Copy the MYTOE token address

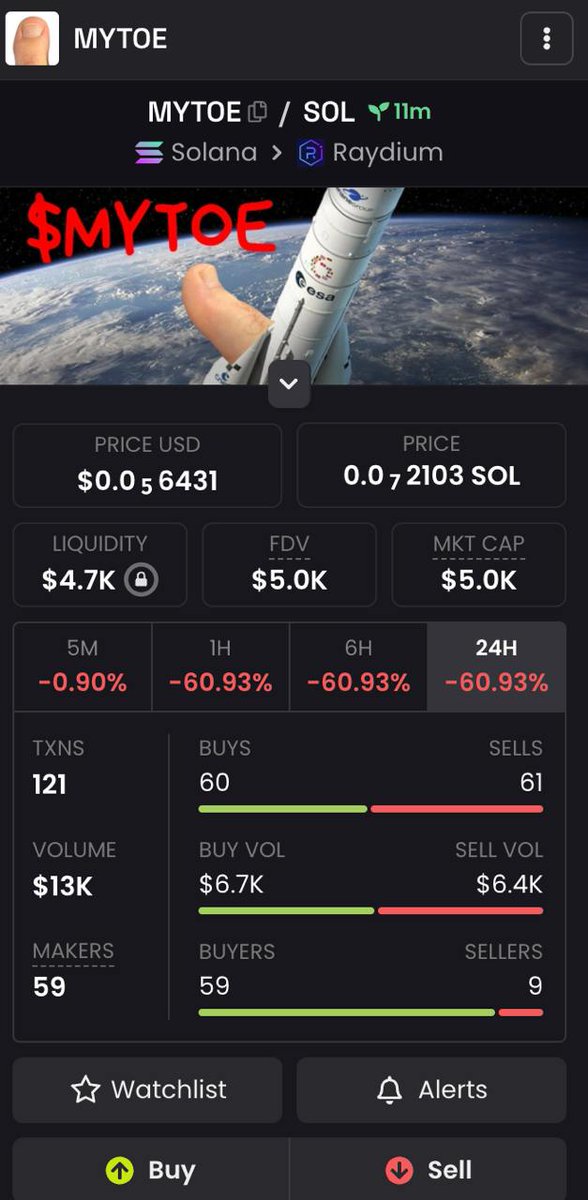pos(257,112)
